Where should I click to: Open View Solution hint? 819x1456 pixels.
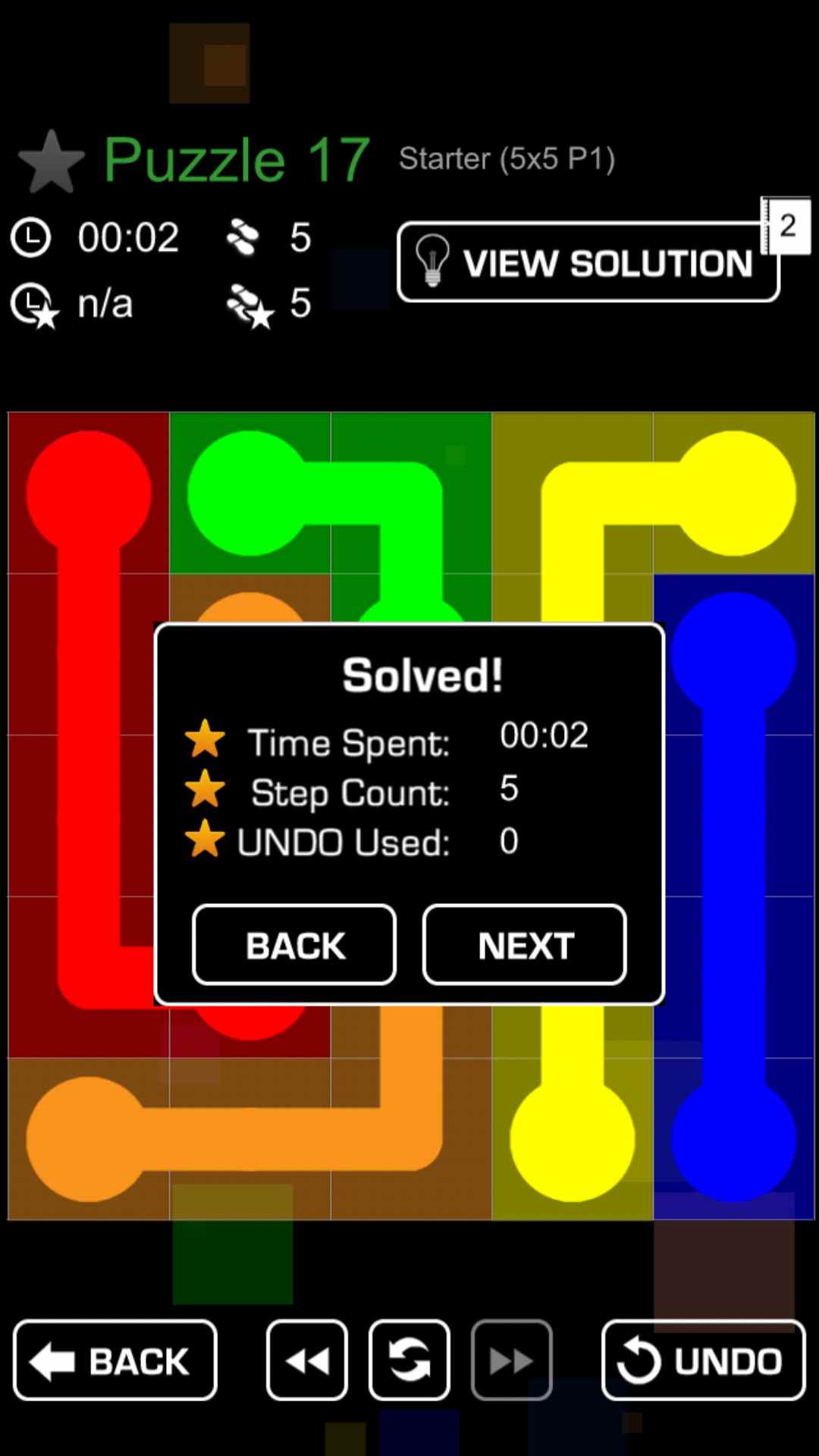(x=588, y=262)
